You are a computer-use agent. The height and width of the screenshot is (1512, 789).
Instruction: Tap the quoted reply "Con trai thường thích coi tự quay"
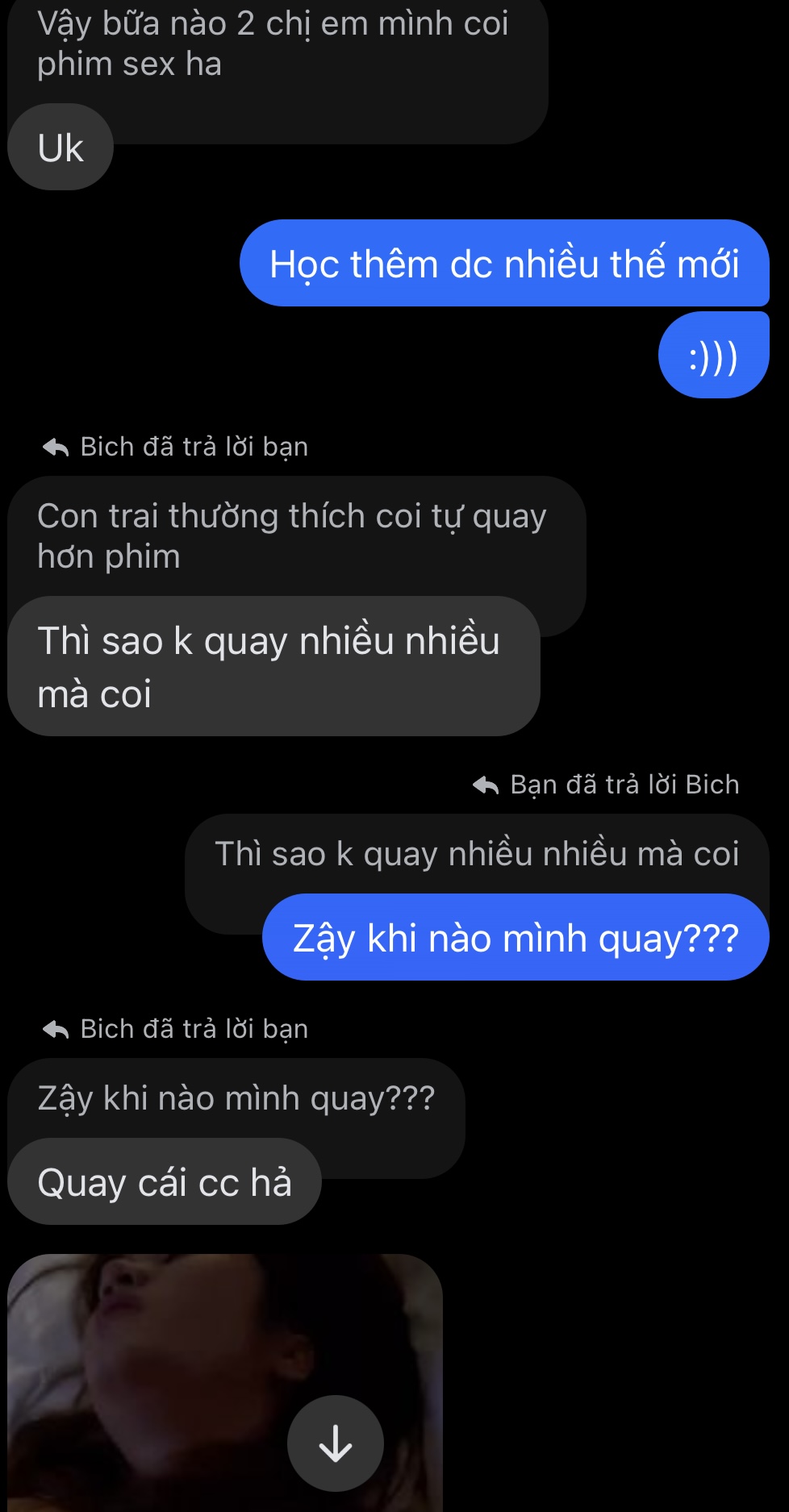point(290,535)
